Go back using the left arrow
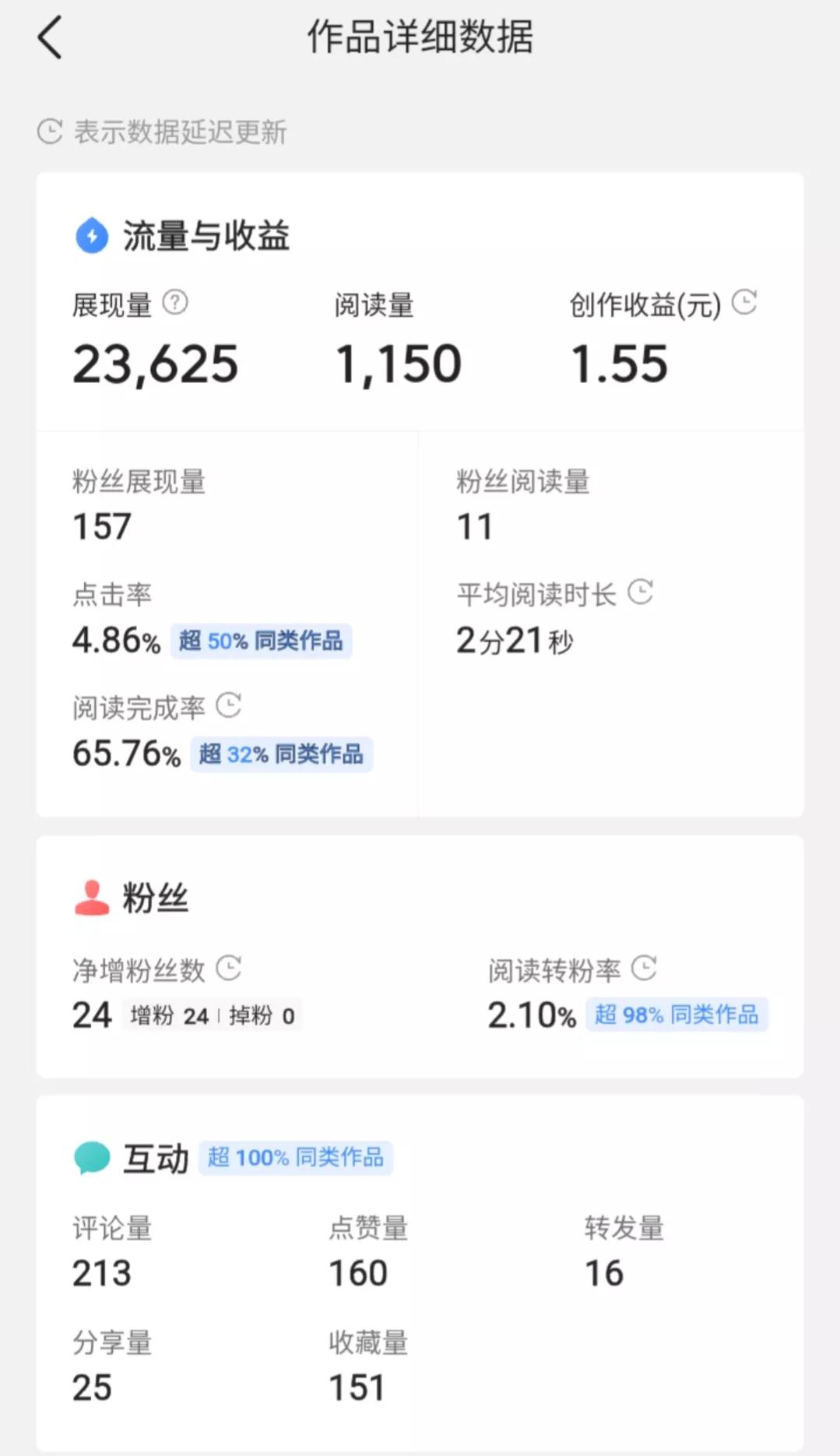The image size is (840, 1456). [x=50, y=37]
